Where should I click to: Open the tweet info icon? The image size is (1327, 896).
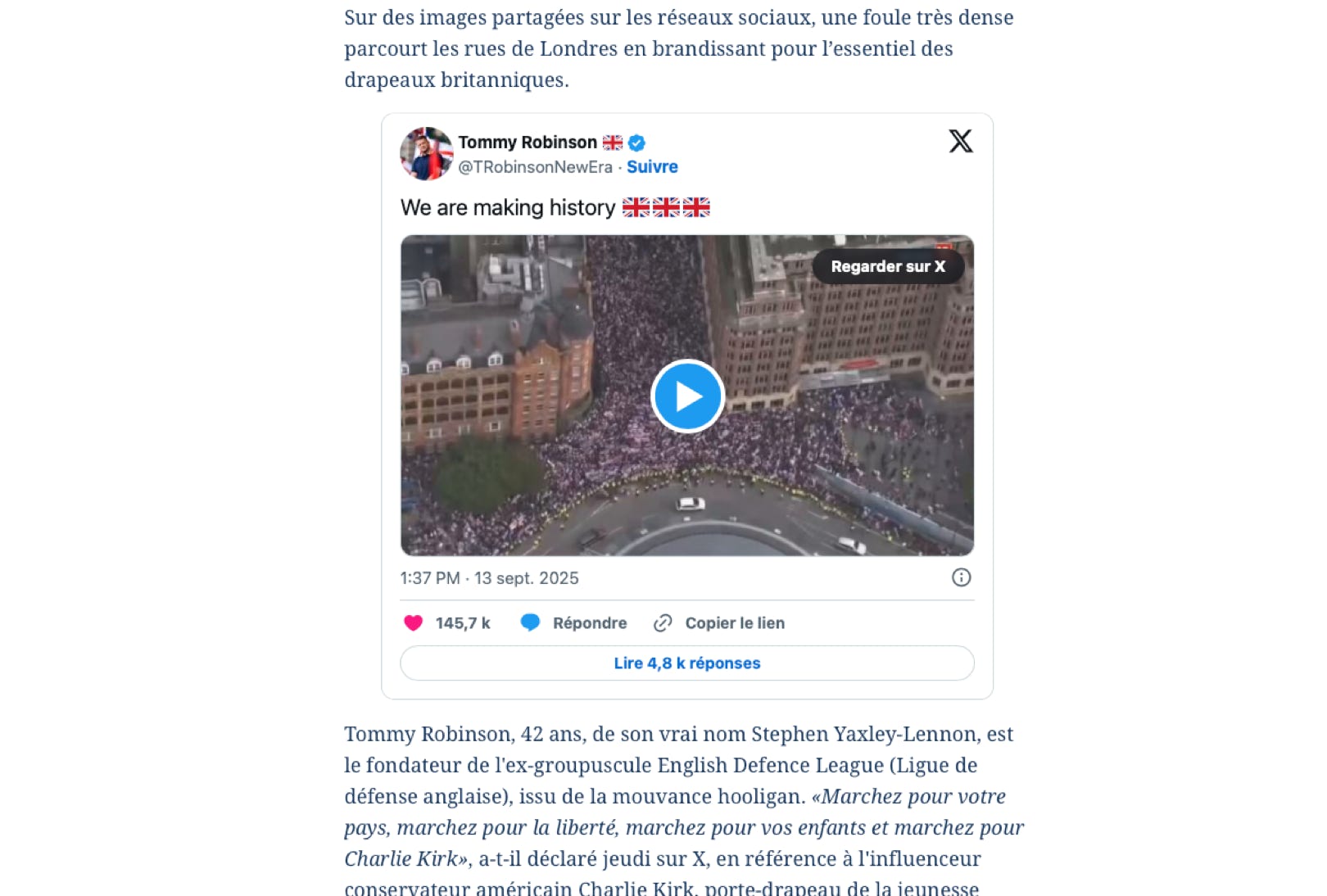tap(961, 577)
